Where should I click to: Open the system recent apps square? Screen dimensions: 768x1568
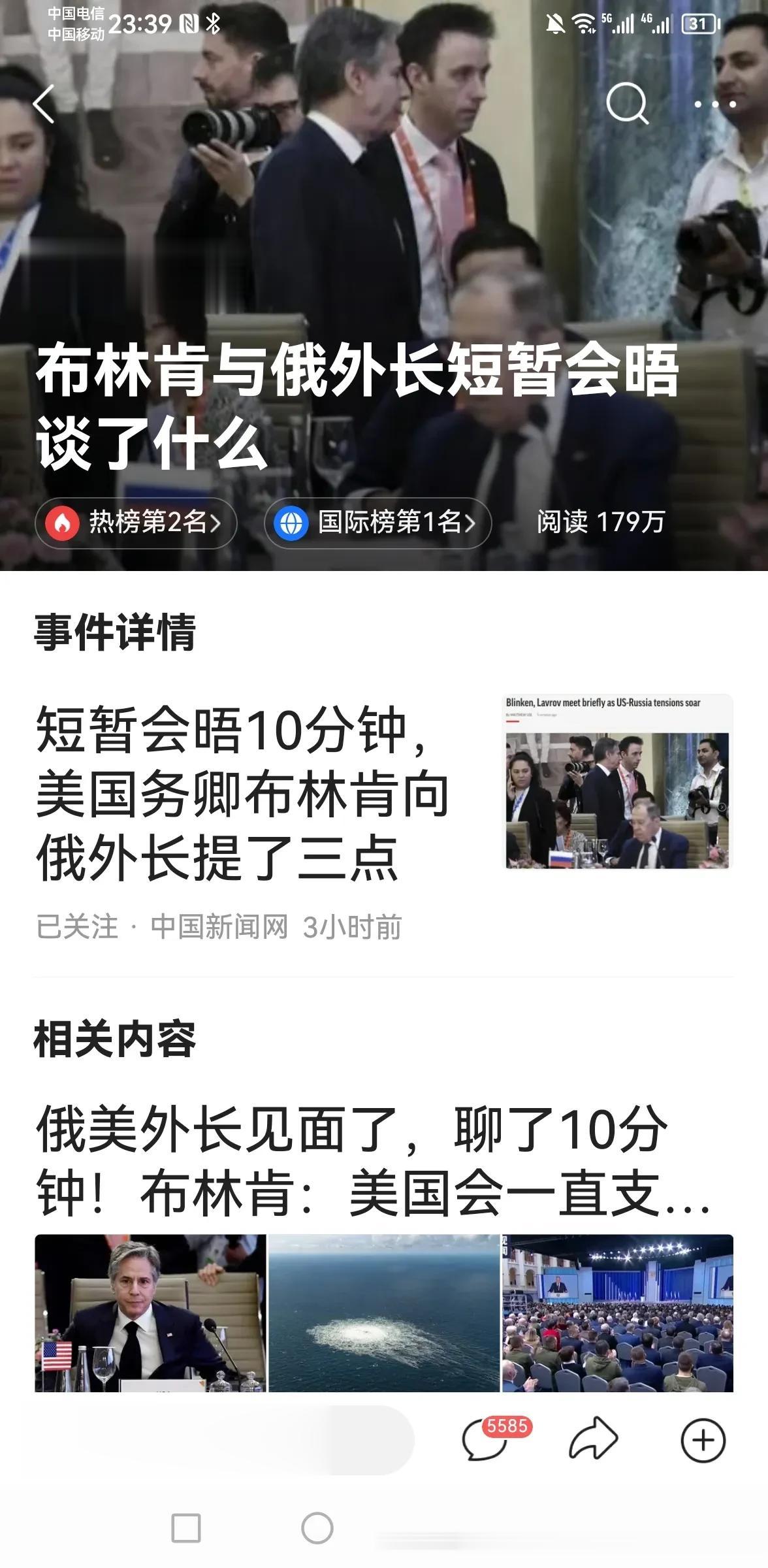pos(185,1528)
